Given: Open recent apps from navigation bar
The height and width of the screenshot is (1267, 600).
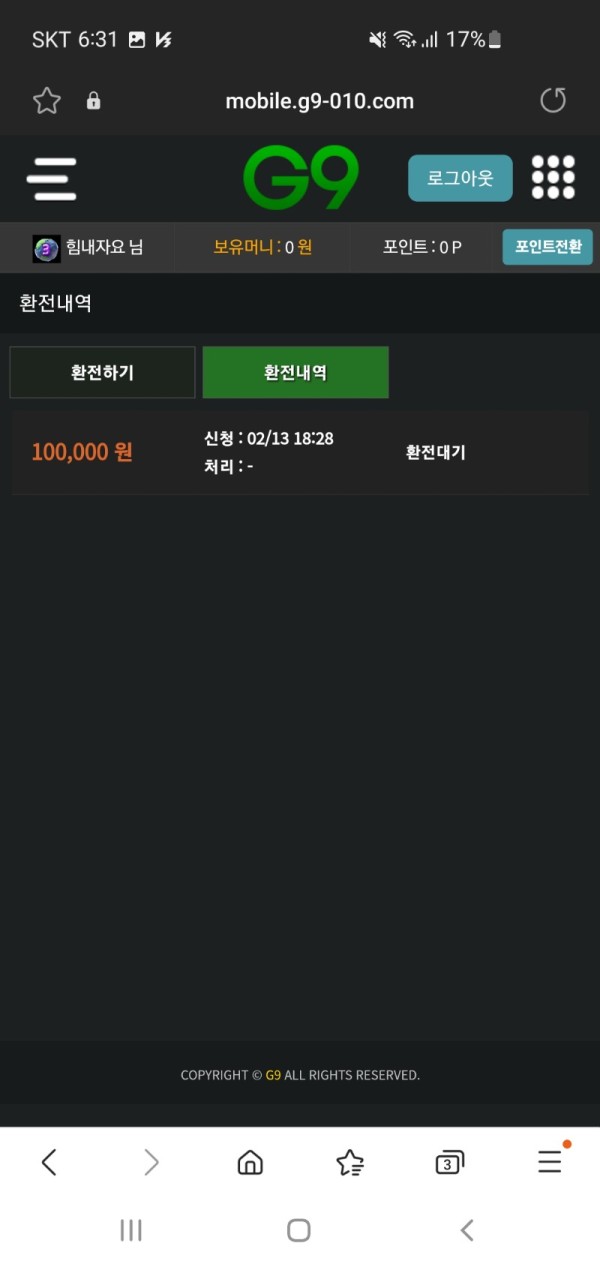Looking at the screenshot, I should [x=131, y=1230].
